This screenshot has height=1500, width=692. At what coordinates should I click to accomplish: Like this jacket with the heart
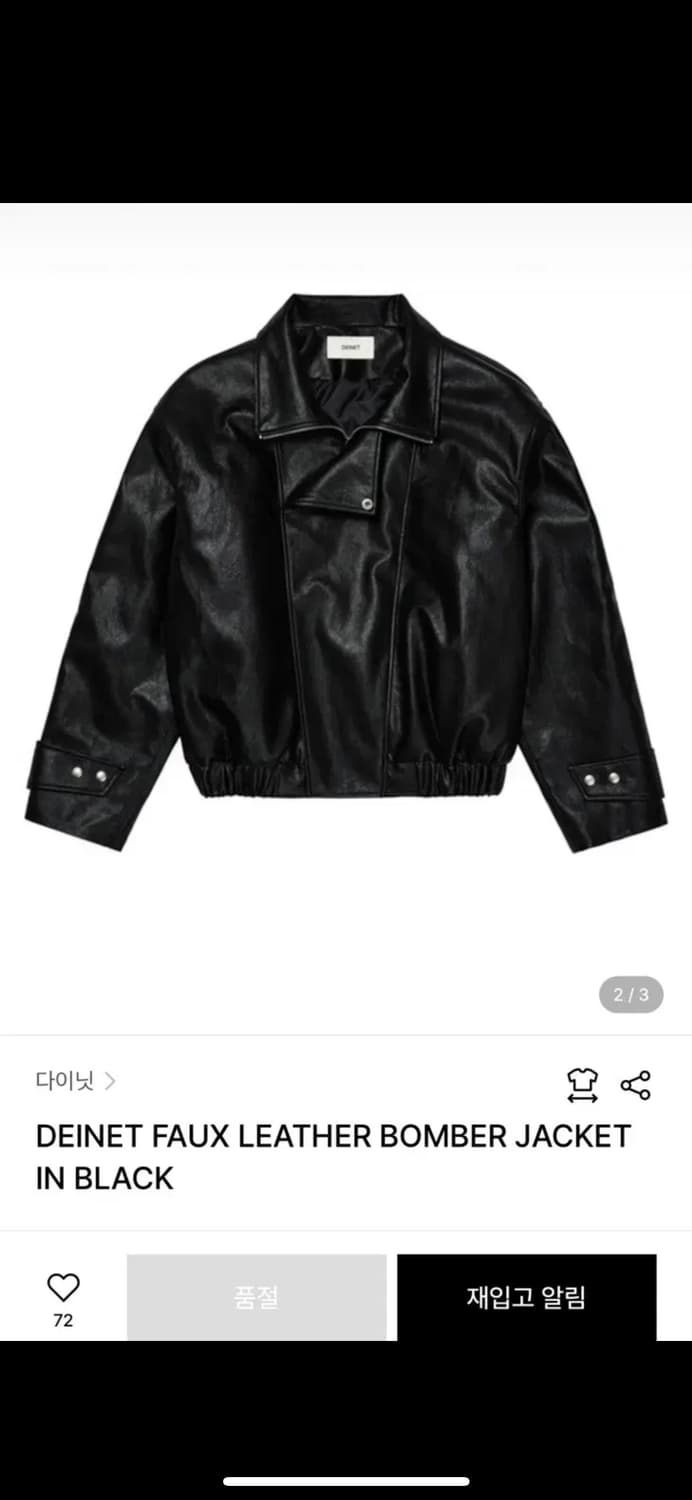coord(63,1288)
